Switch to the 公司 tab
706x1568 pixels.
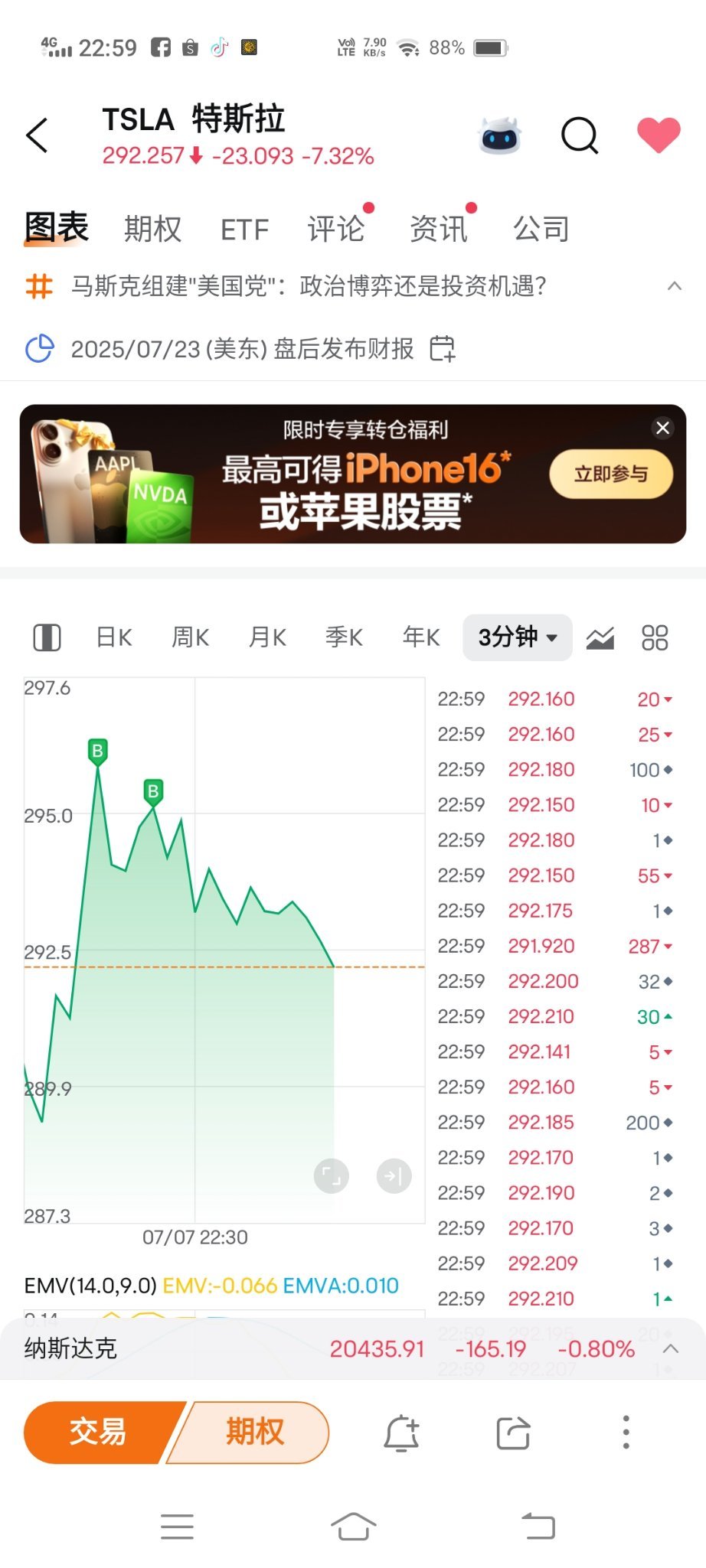coord(541,228)
